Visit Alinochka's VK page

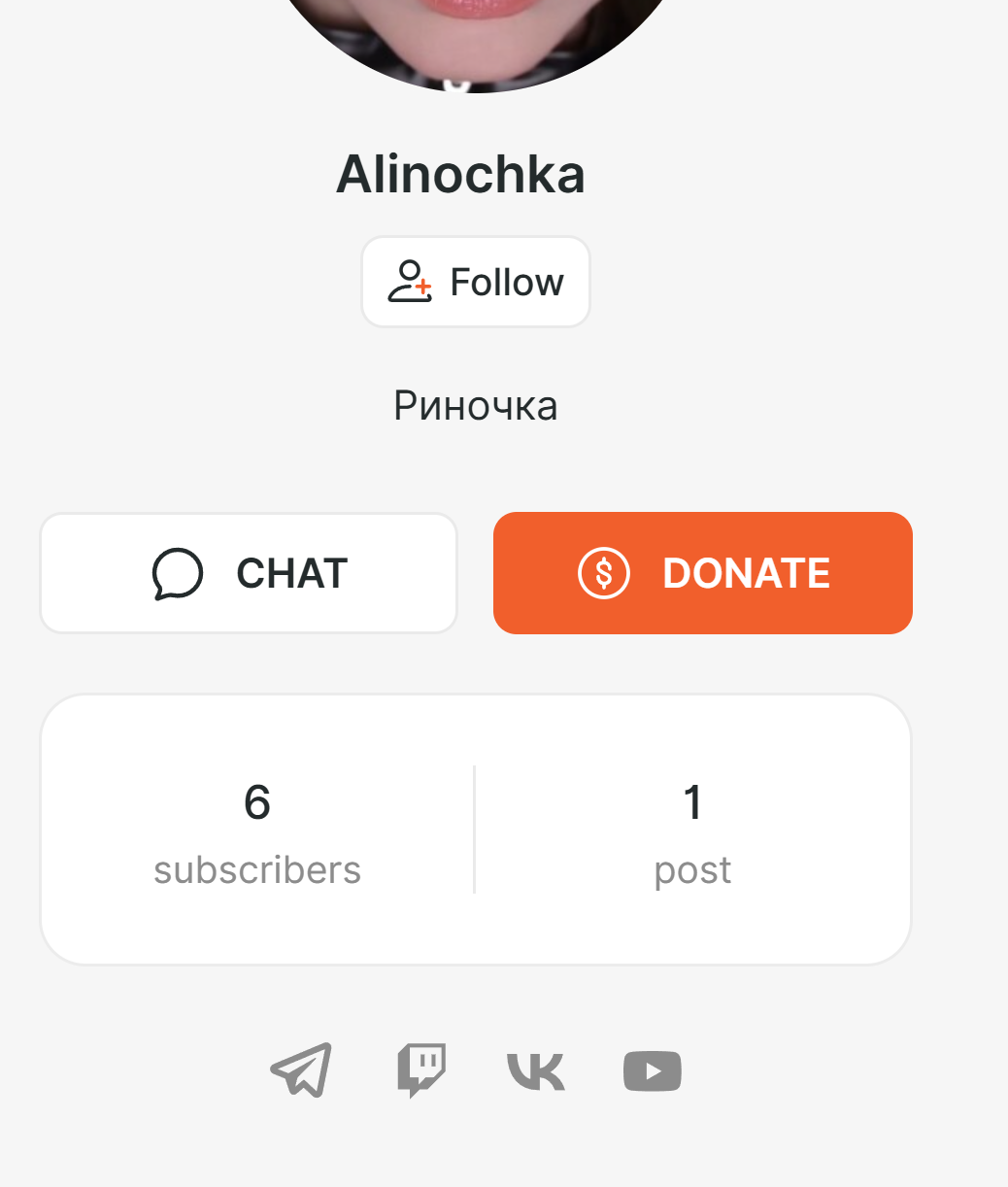tap(536, 1071)
